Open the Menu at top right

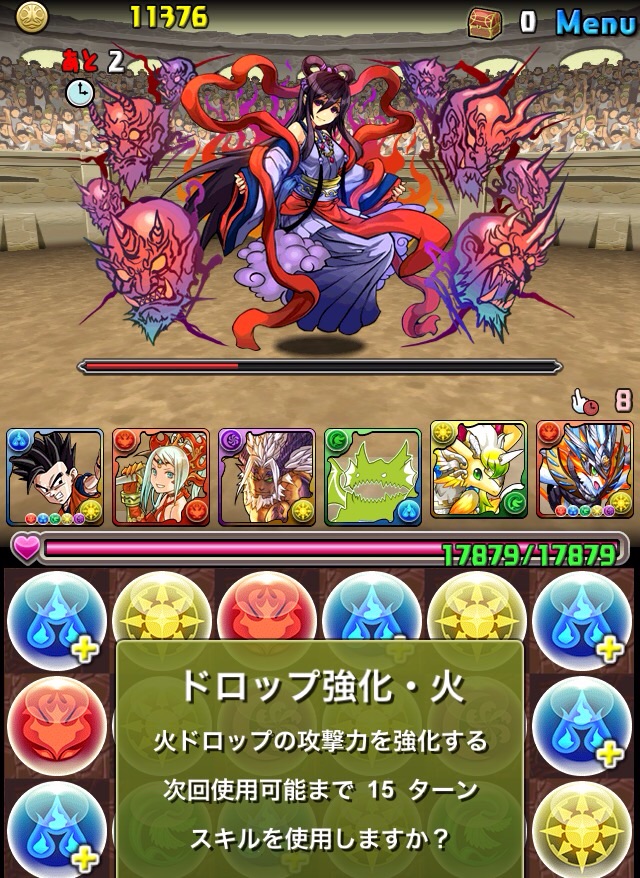click(x=595, y=21)
